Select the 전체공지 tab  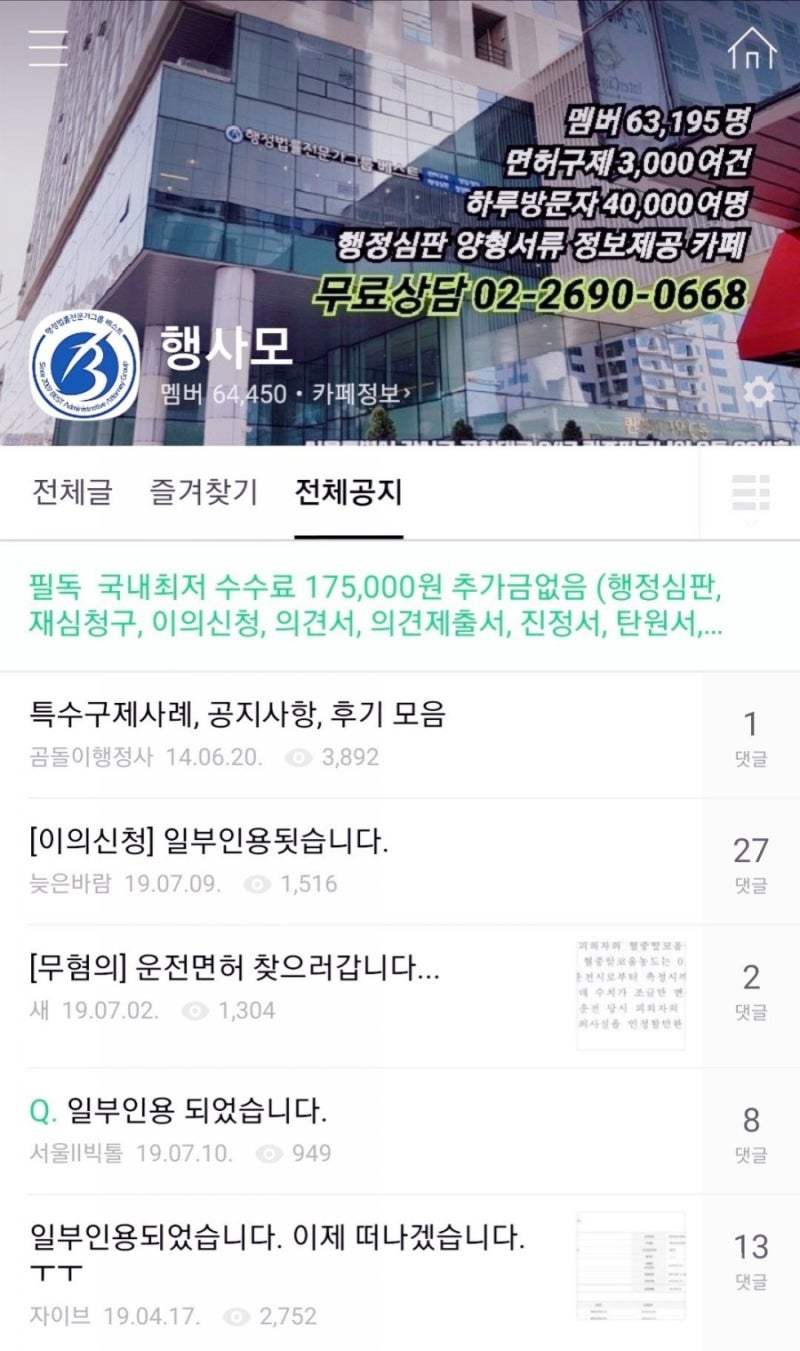[348, 492]
